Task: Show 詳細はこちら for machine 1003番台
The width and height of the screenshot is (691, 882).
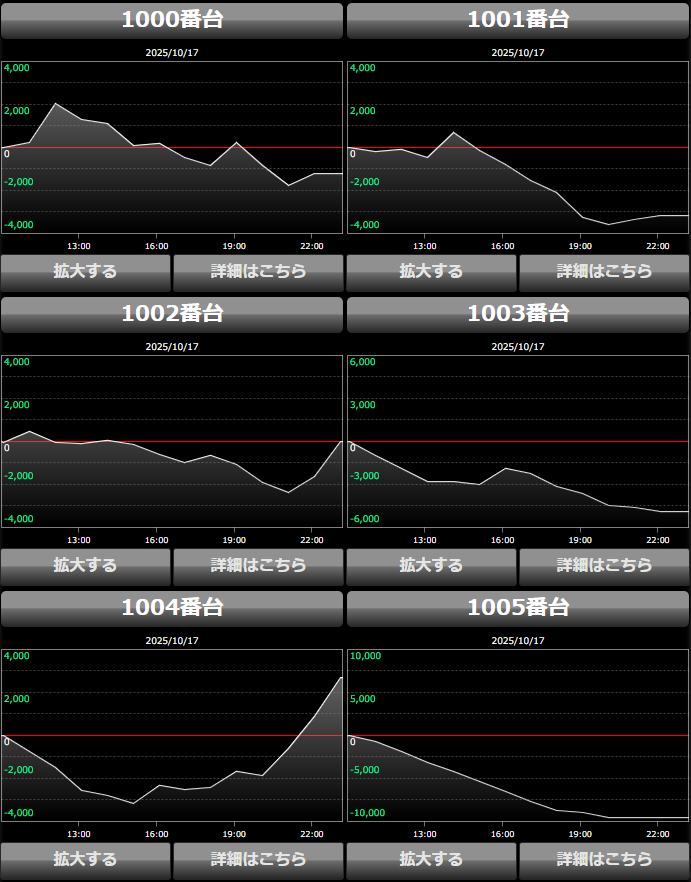Action: click(x=604, y=565)
